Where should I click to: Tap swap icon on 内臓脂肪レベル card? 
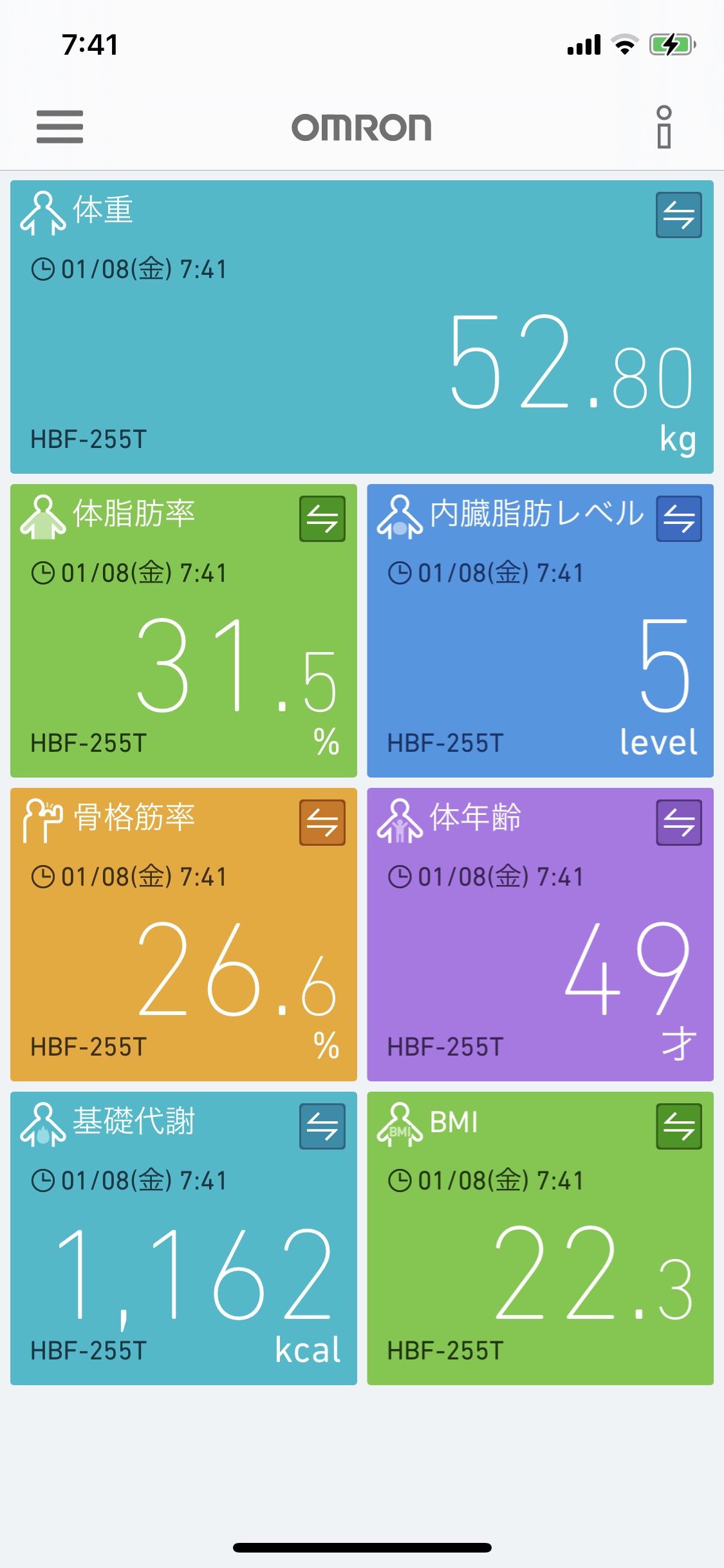coord(679,519)
